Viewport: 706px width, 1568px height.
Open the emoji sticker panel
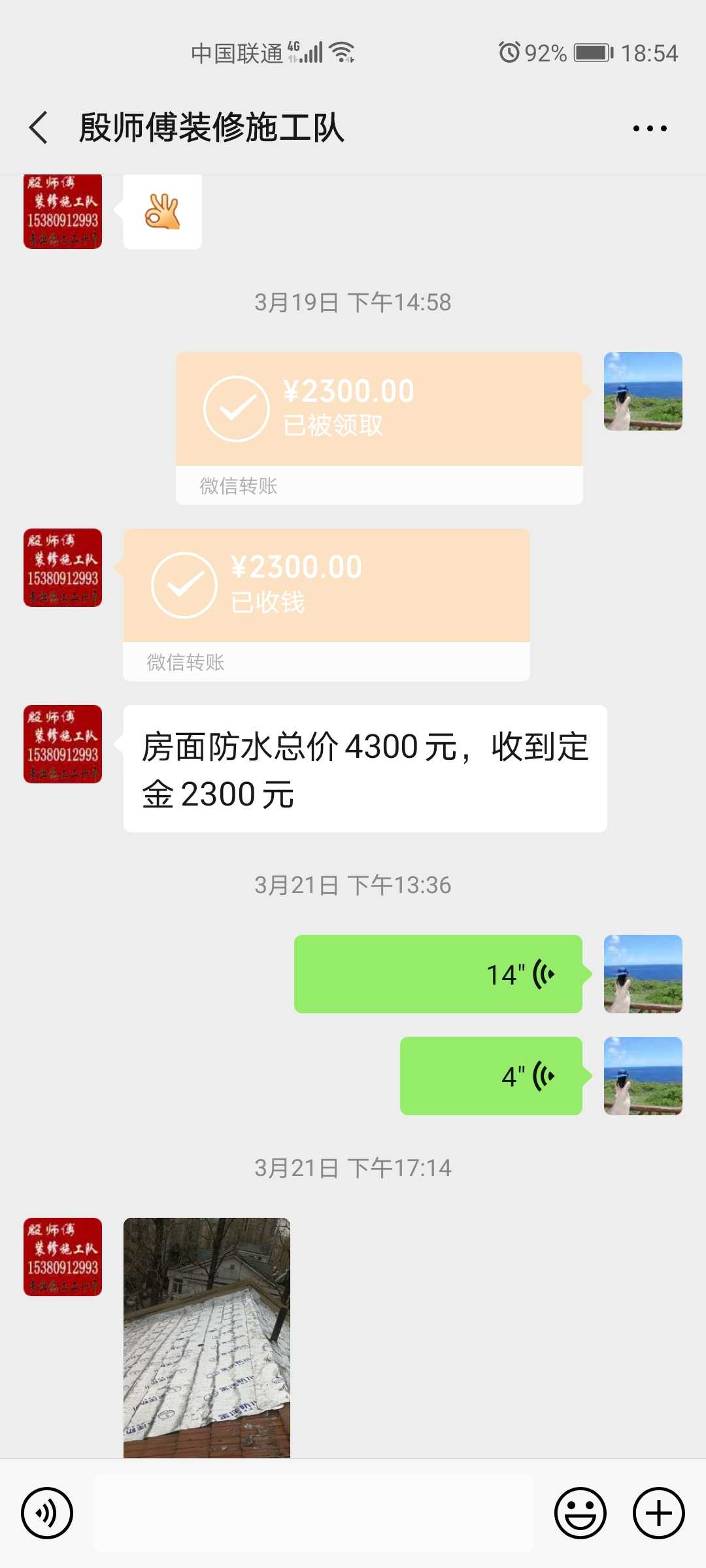coord(580,1513)
